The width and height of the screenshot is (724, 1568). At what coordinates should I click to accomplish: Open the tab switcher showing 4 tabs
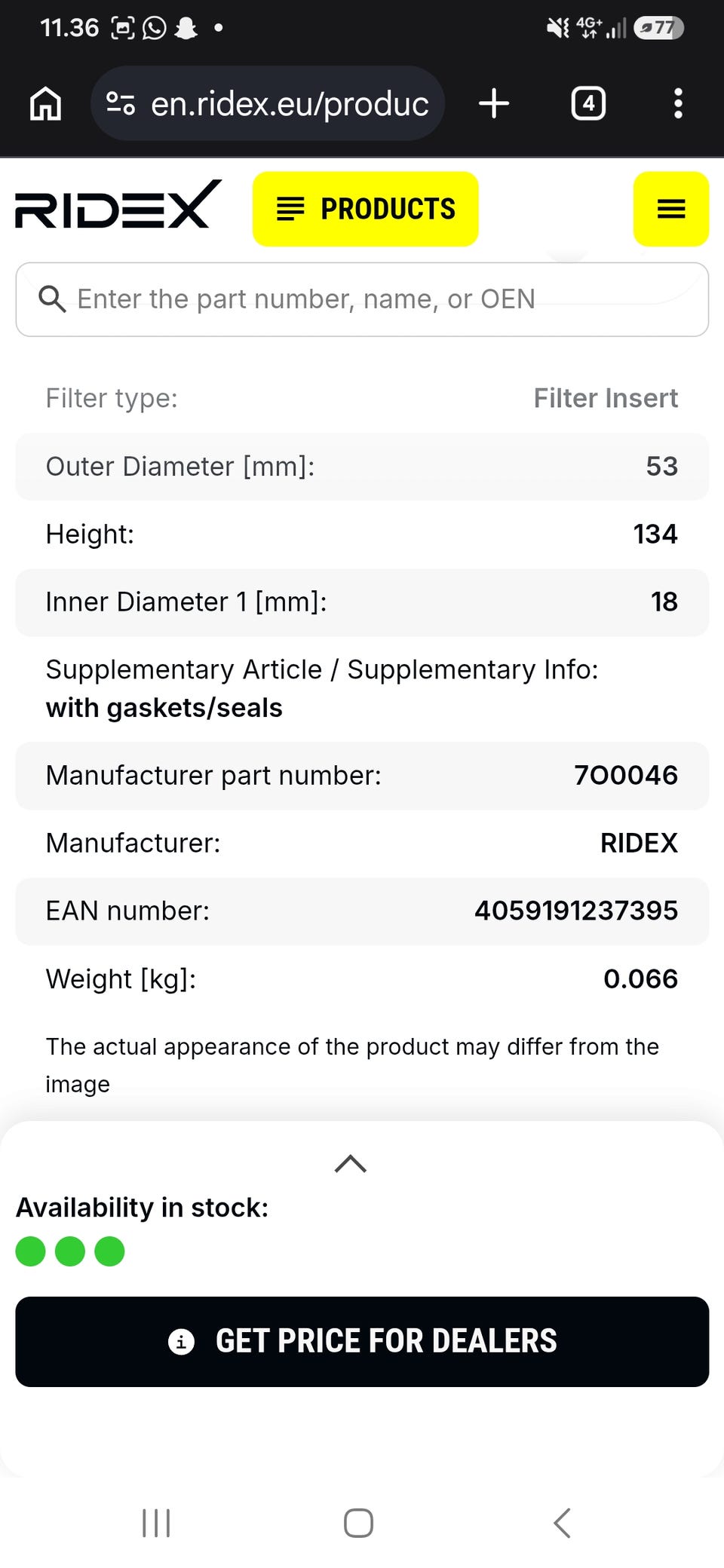point(588,103)
